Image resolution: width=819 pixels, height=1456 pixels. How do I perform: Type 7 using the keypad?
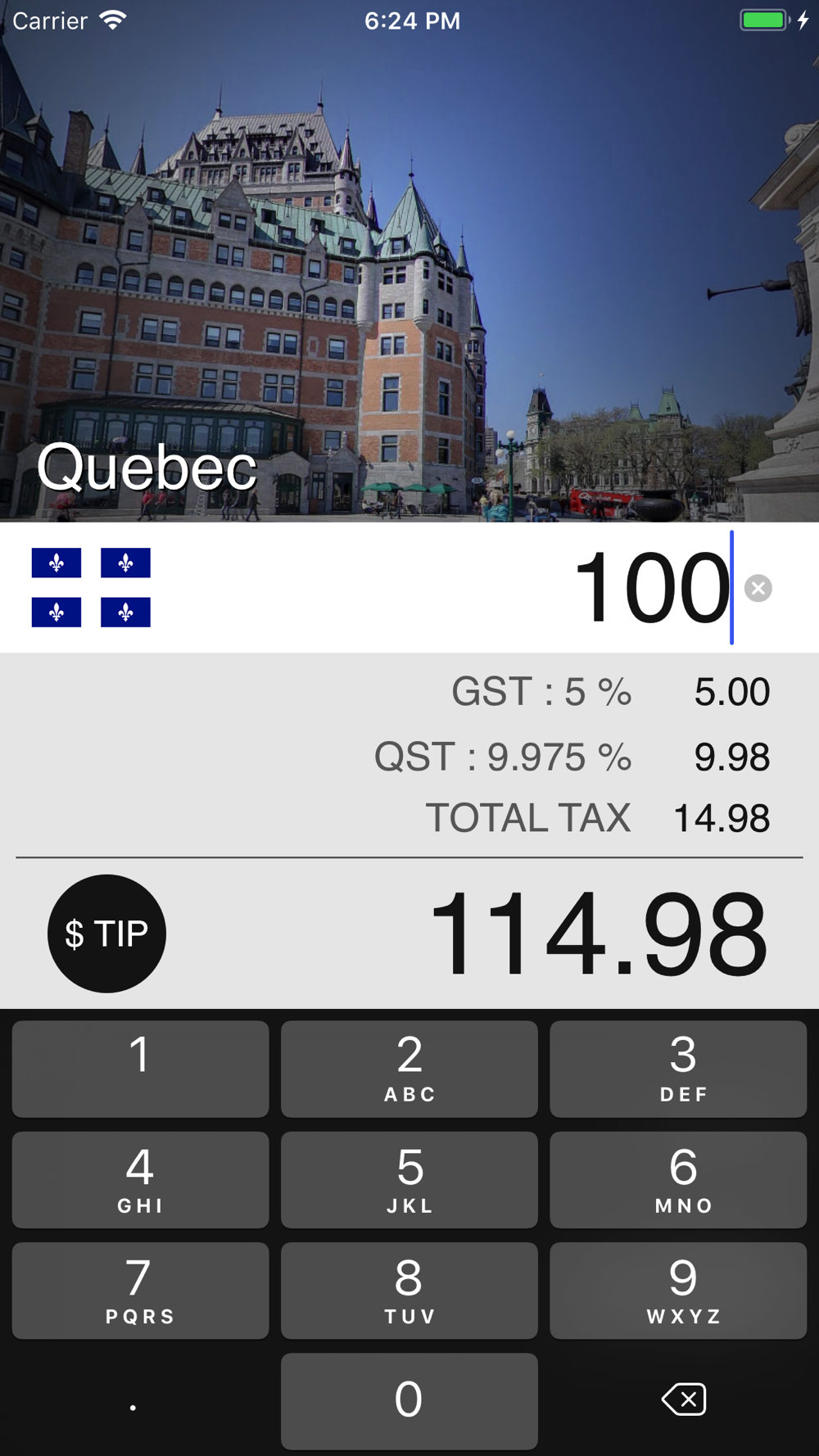(140, 1291)
